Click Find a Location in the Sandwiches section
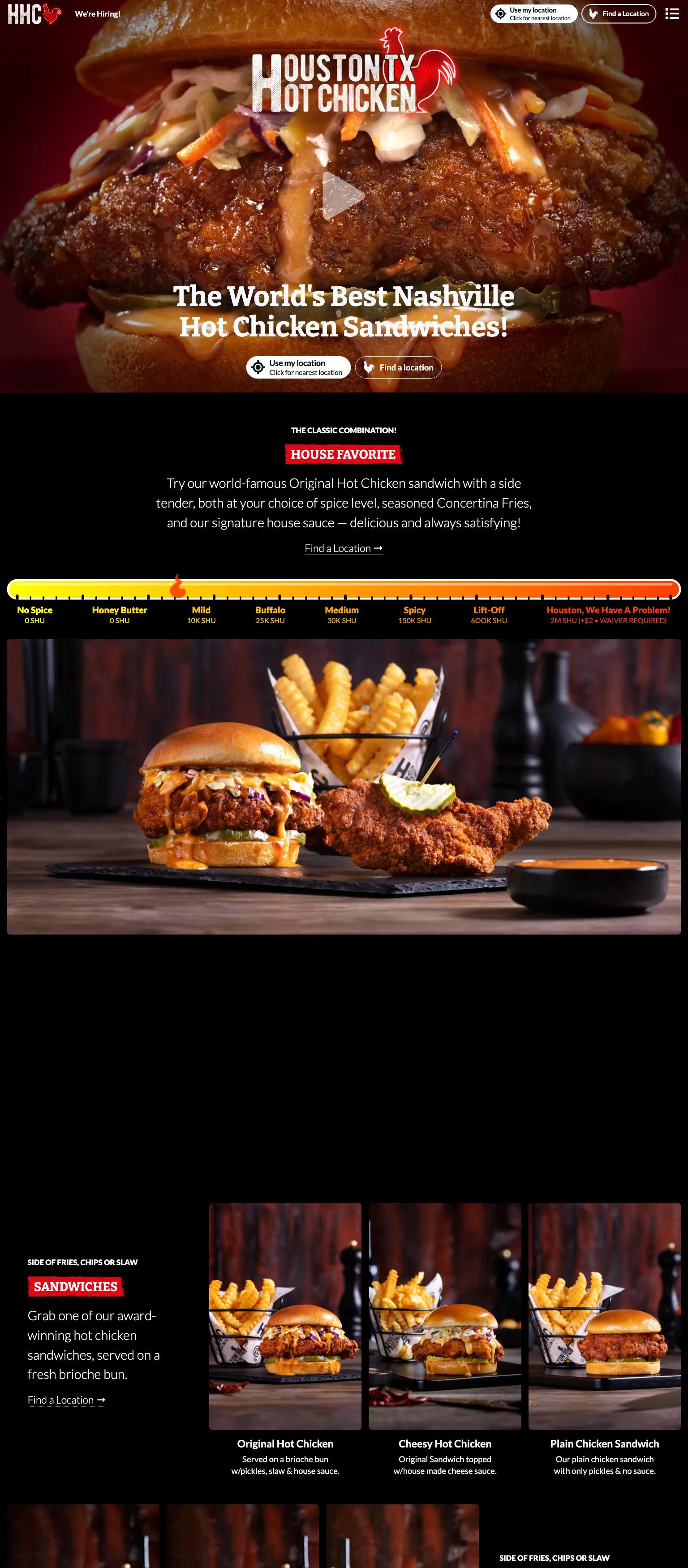The height and width of the screenshot is (1568, 688). point(67,1400)
